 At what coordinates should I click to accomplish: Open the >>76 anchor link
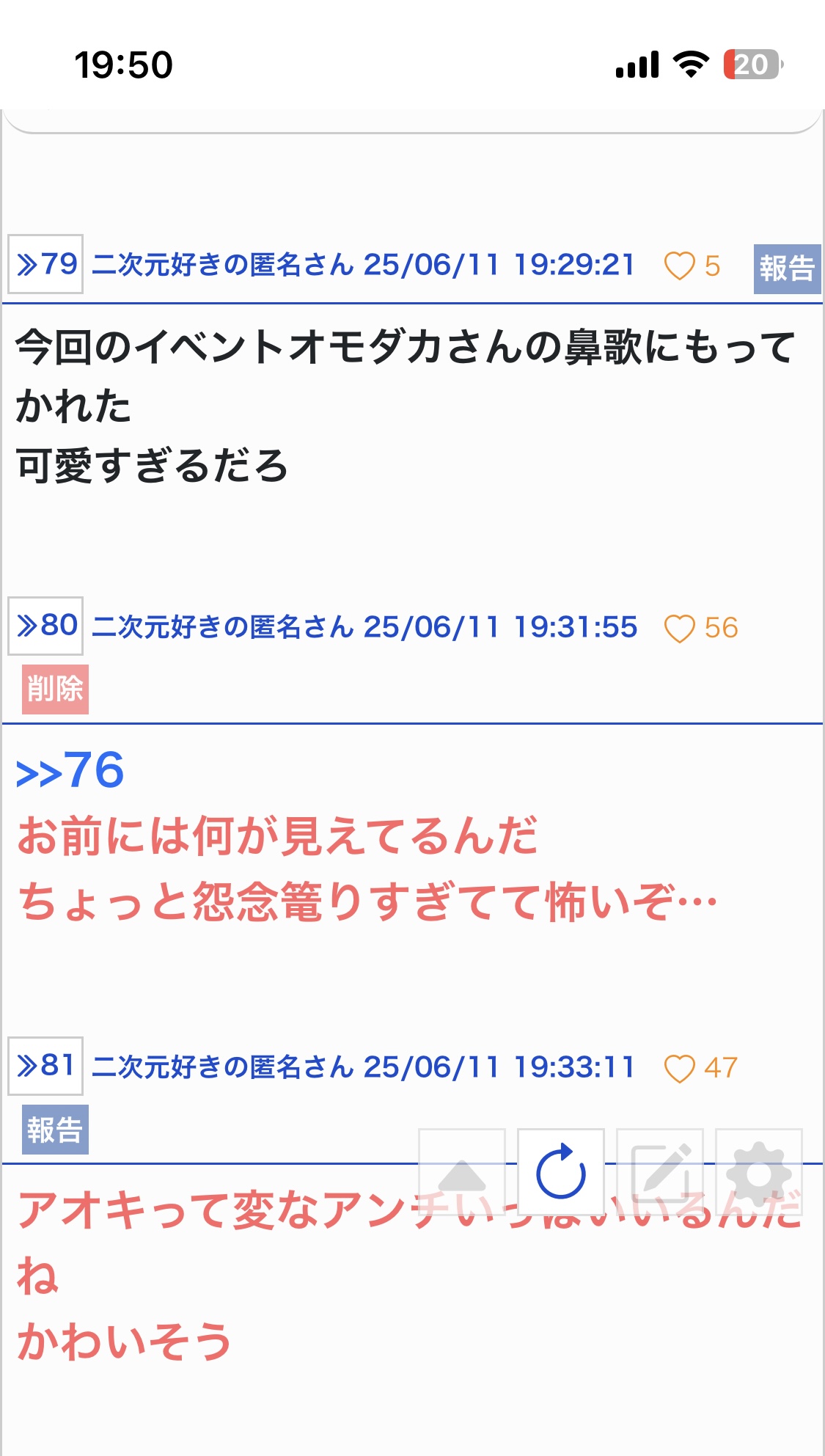coord(70,771)
